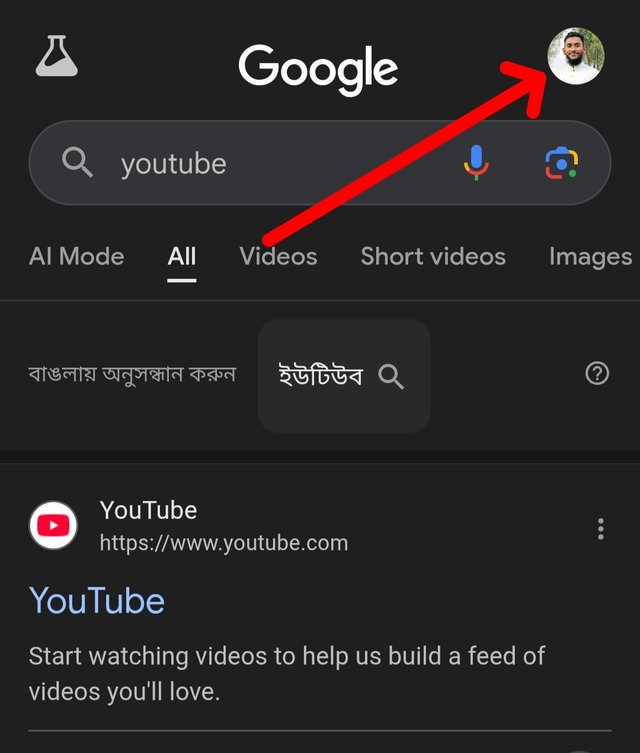Viewport: 640px width, 753px height.
Task: Switch to Short videos tab
Action: click(433, 256)
